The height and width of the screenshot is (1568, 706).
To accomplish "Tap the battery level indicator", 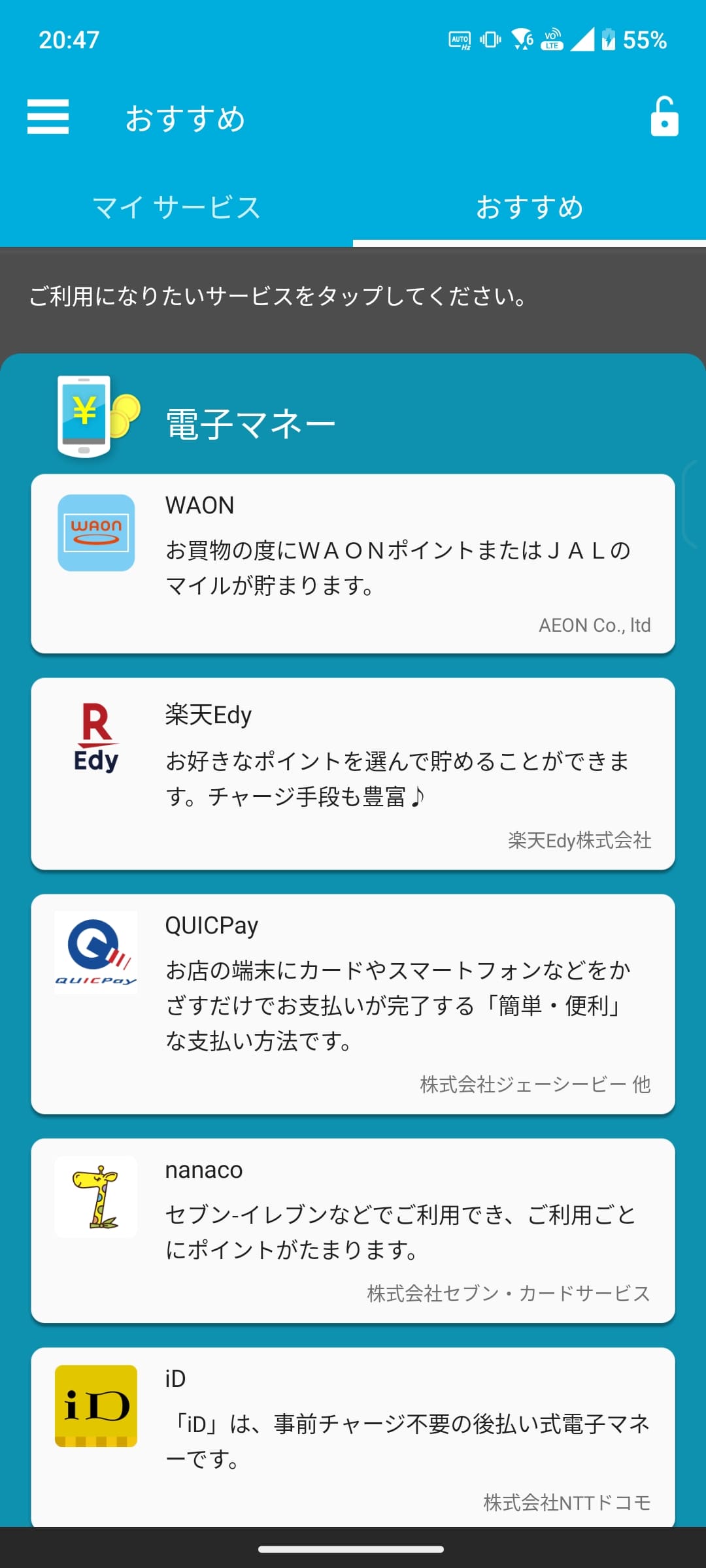I will point(609,41).
